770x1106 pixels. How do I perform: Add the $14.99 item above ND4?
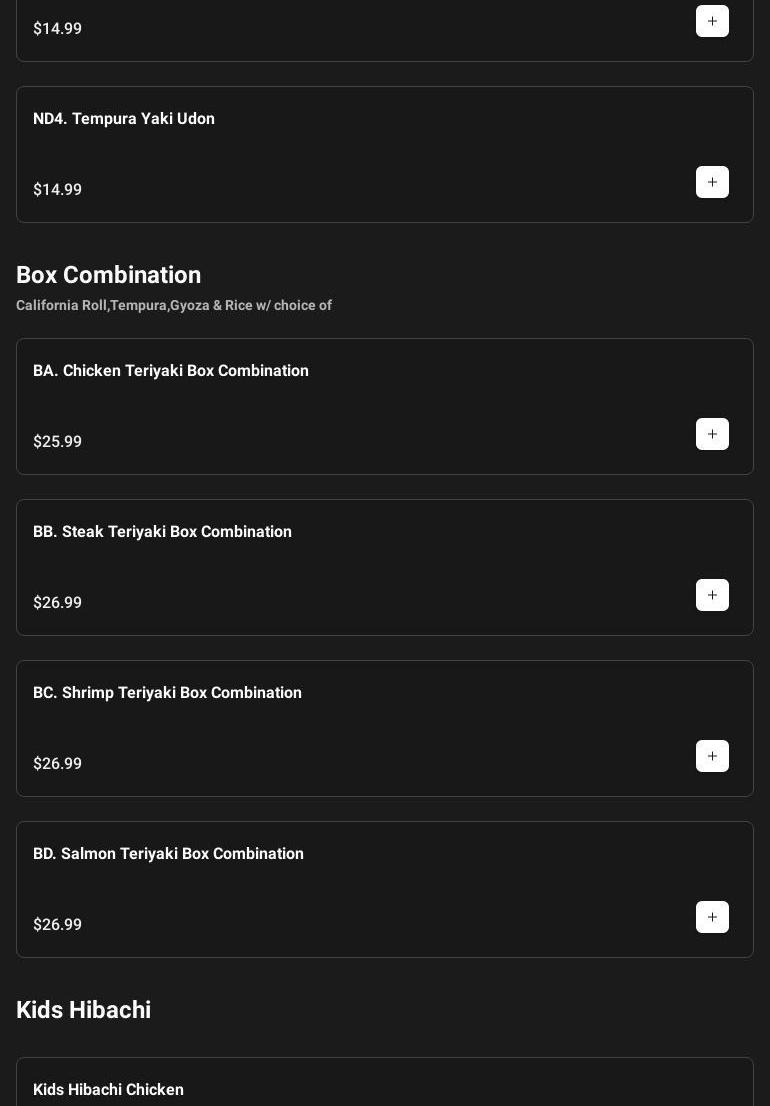[712, 21]
